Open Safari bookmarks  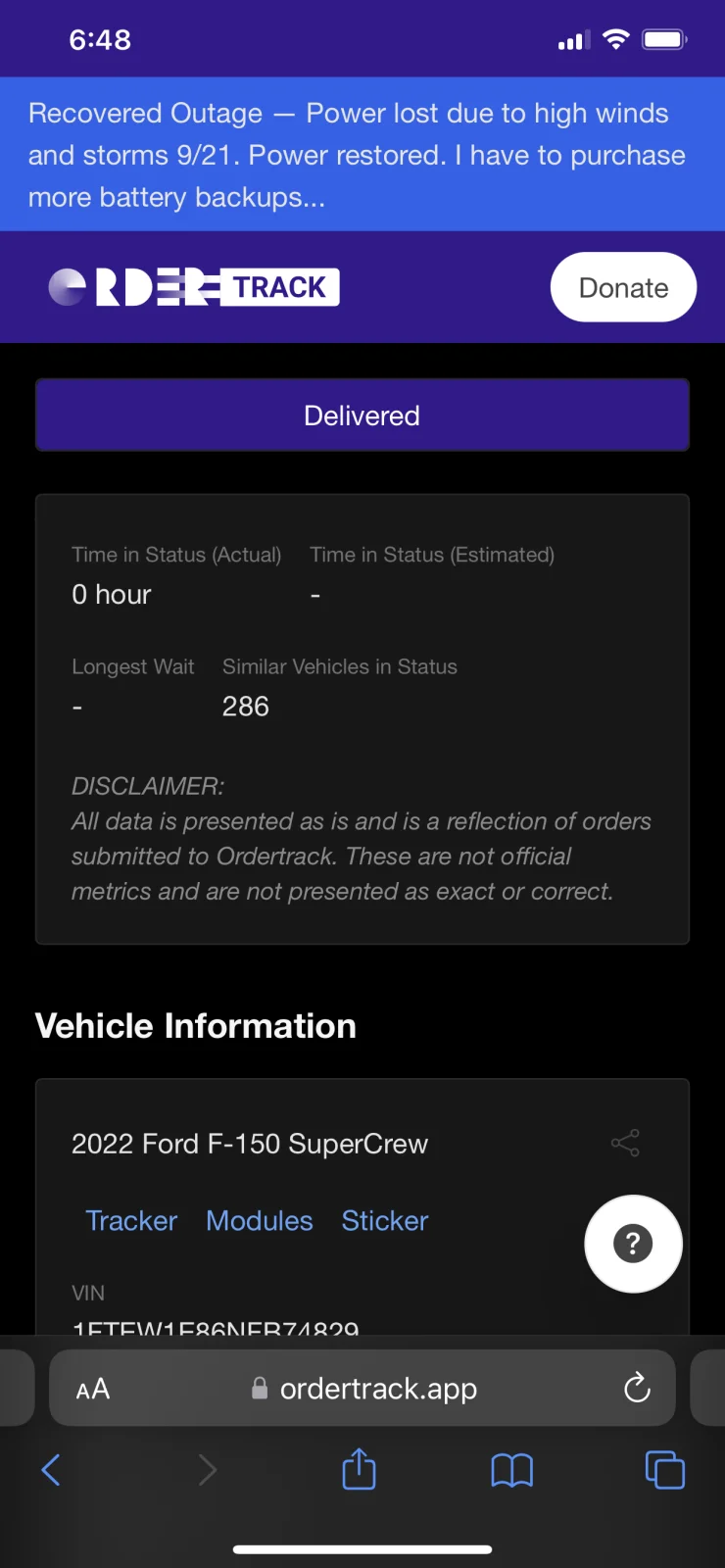pos(511,1470)
